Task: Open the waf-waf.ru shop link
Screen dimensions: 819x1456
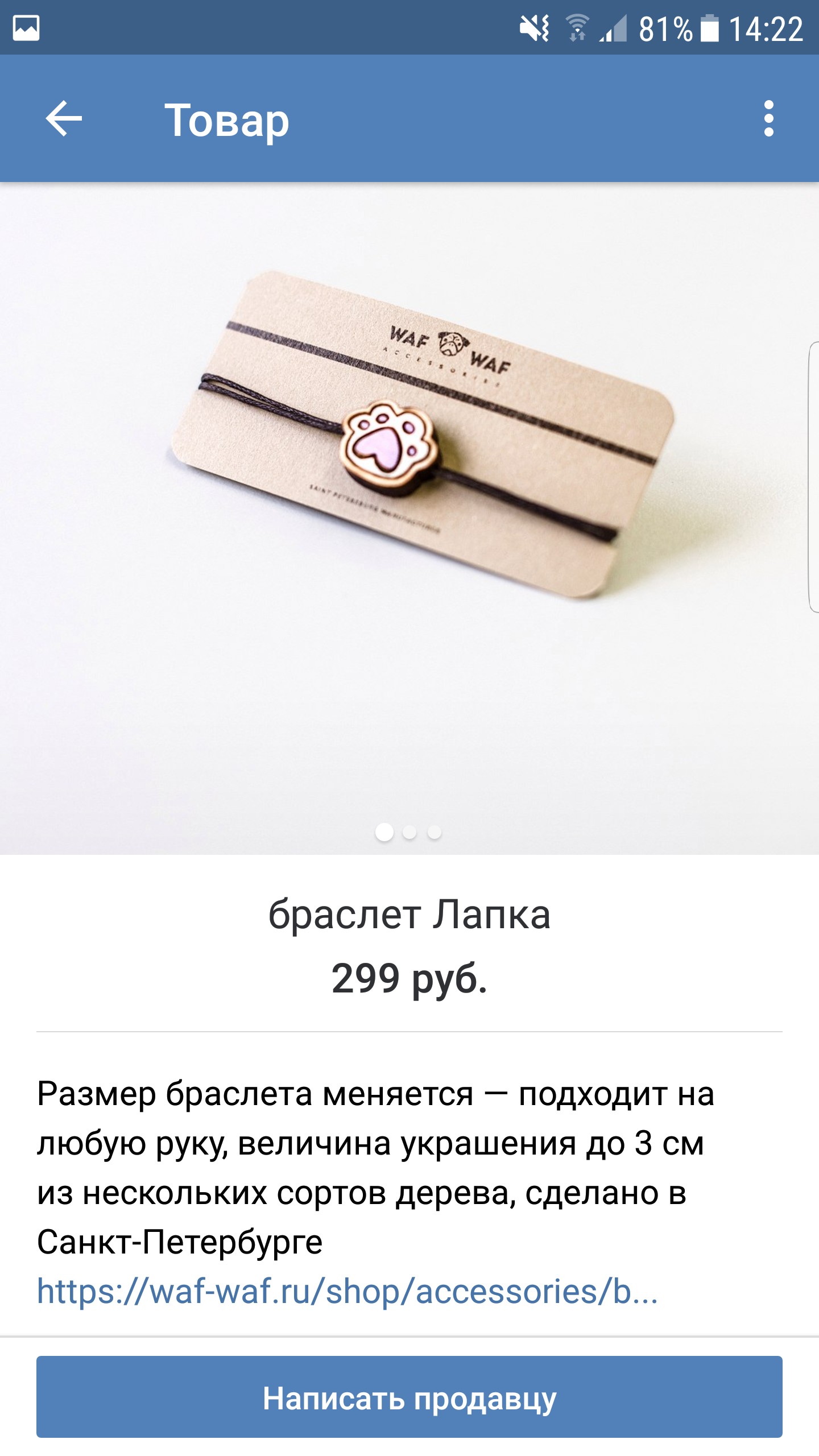Action: point(347,1291)
